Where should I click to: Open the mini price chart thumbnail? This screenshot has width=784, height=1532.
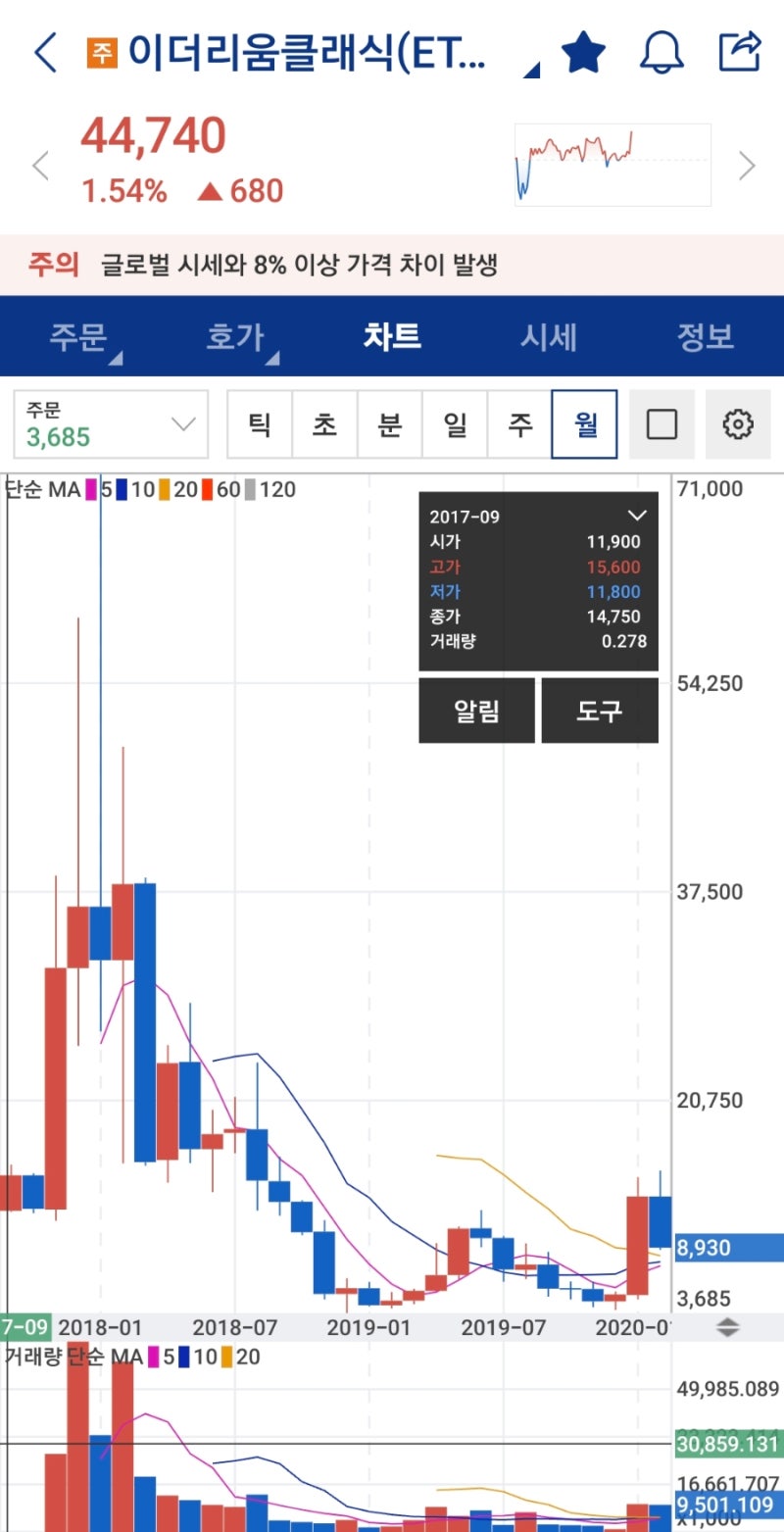point(612,165)
